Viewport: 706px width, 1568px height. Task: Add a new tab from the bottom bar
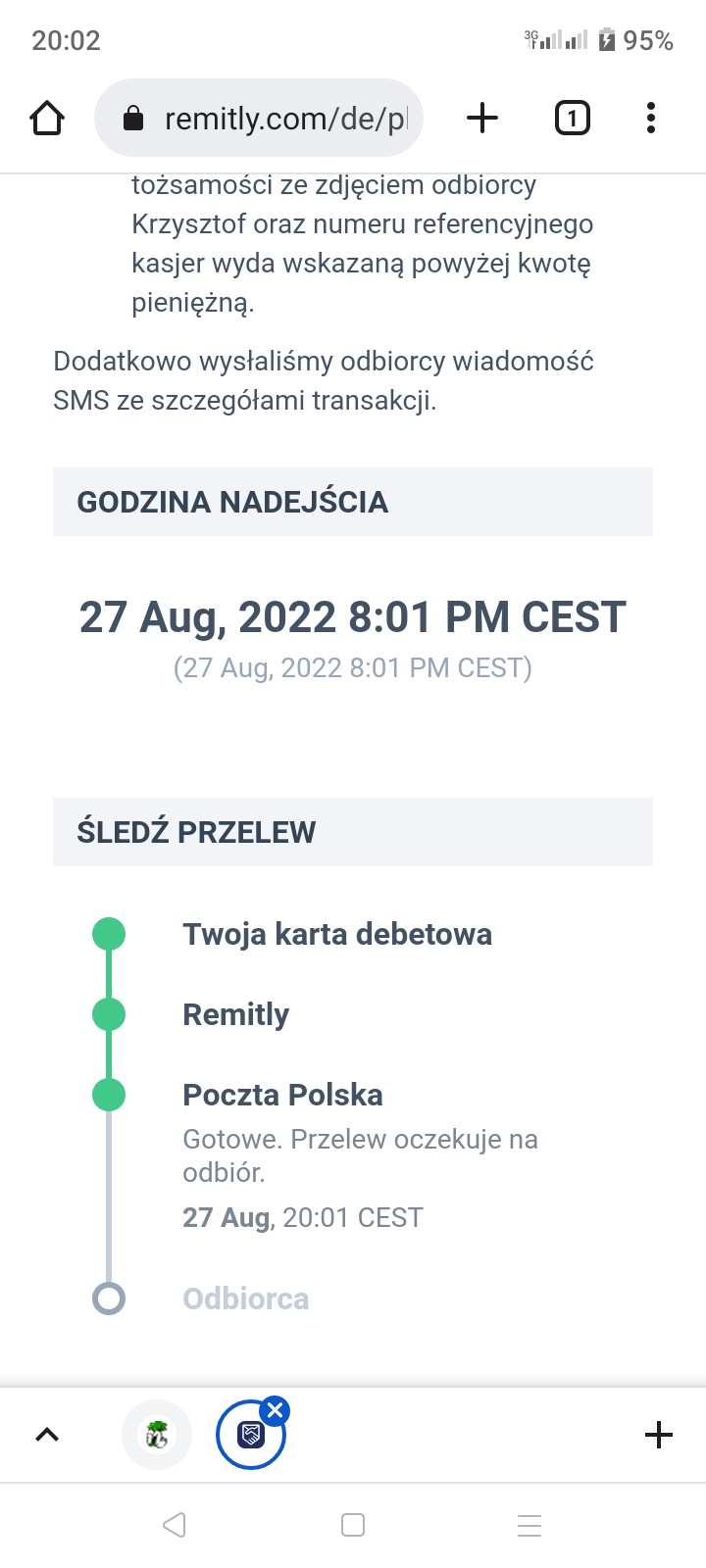[x=659, y=1435]
